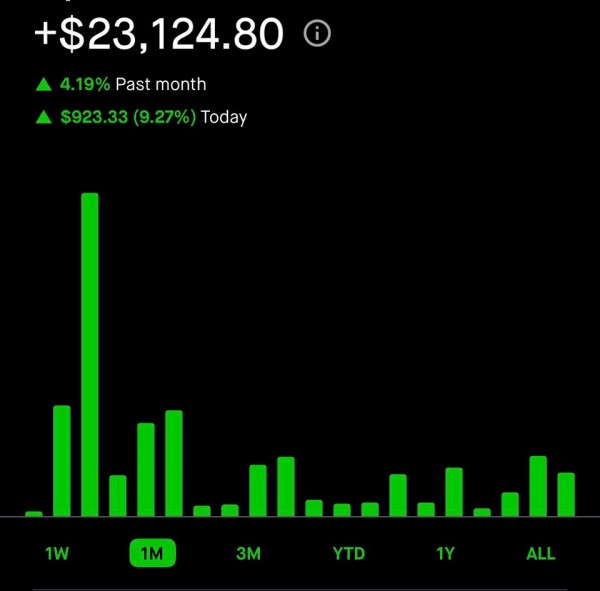Open the info icon beside the total
600x591 pixels.
coord(317,34)
